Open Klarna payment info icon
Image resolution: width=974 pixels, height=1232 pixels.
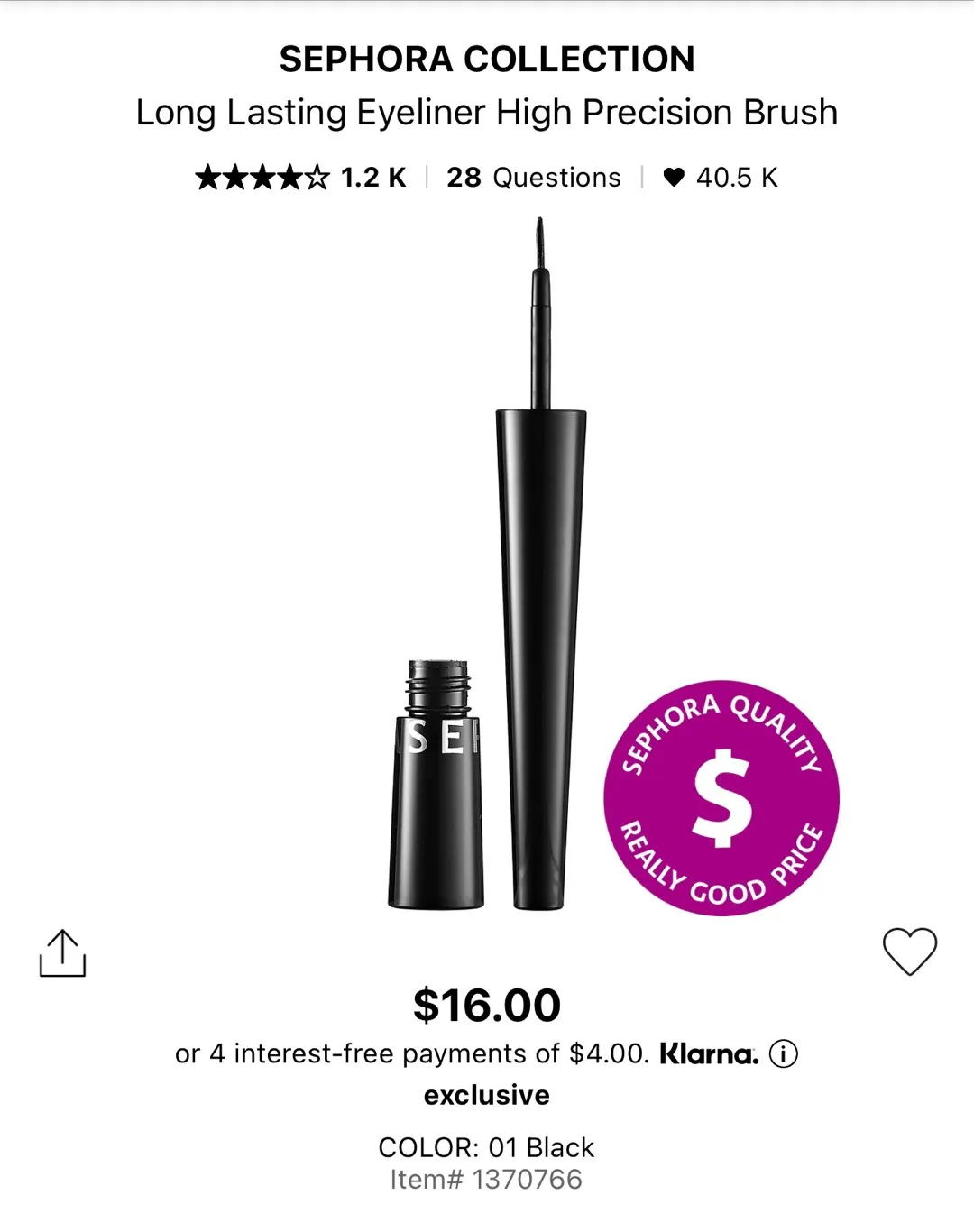tap(783, 1053)
